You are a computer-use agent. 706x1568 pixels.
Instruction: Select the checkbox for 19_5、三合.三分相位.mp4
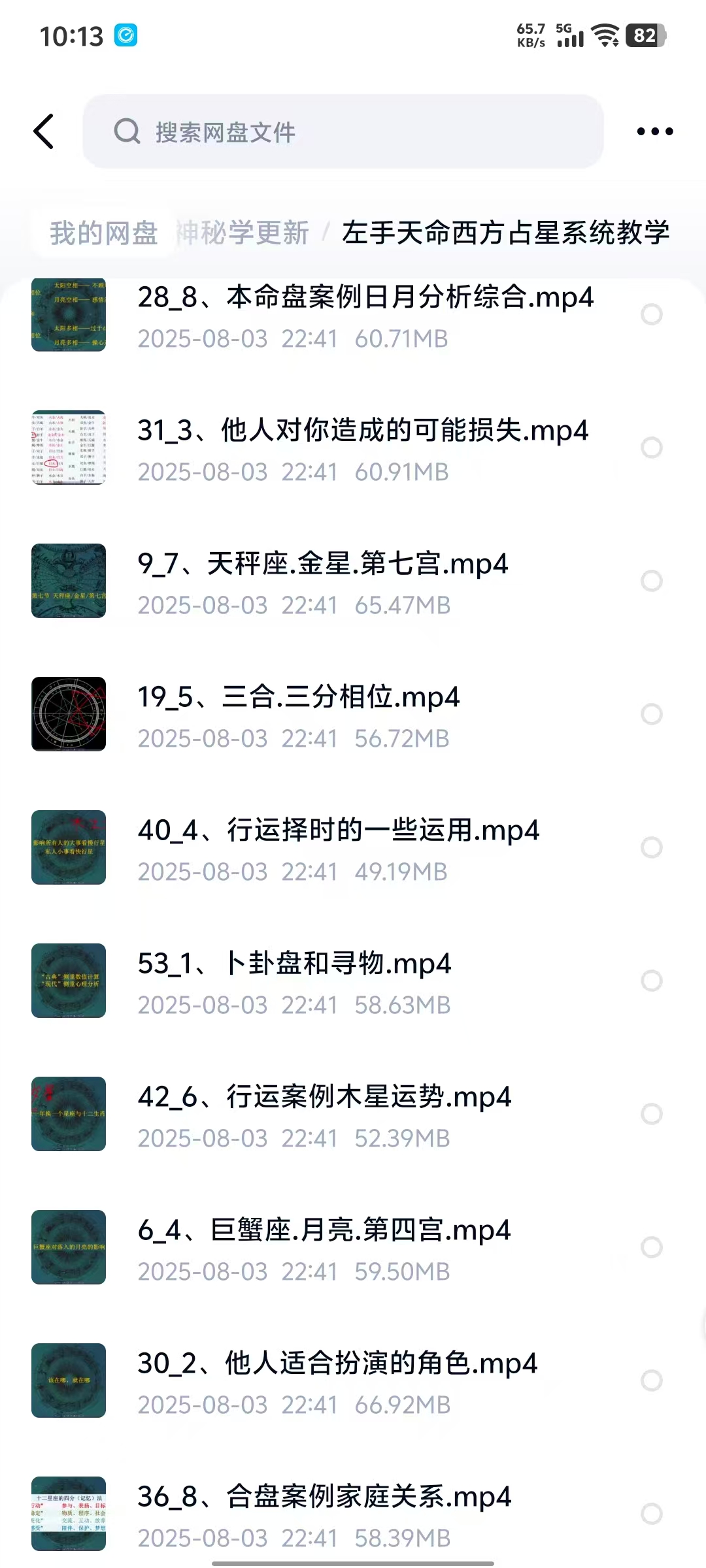tap(651, 714)
